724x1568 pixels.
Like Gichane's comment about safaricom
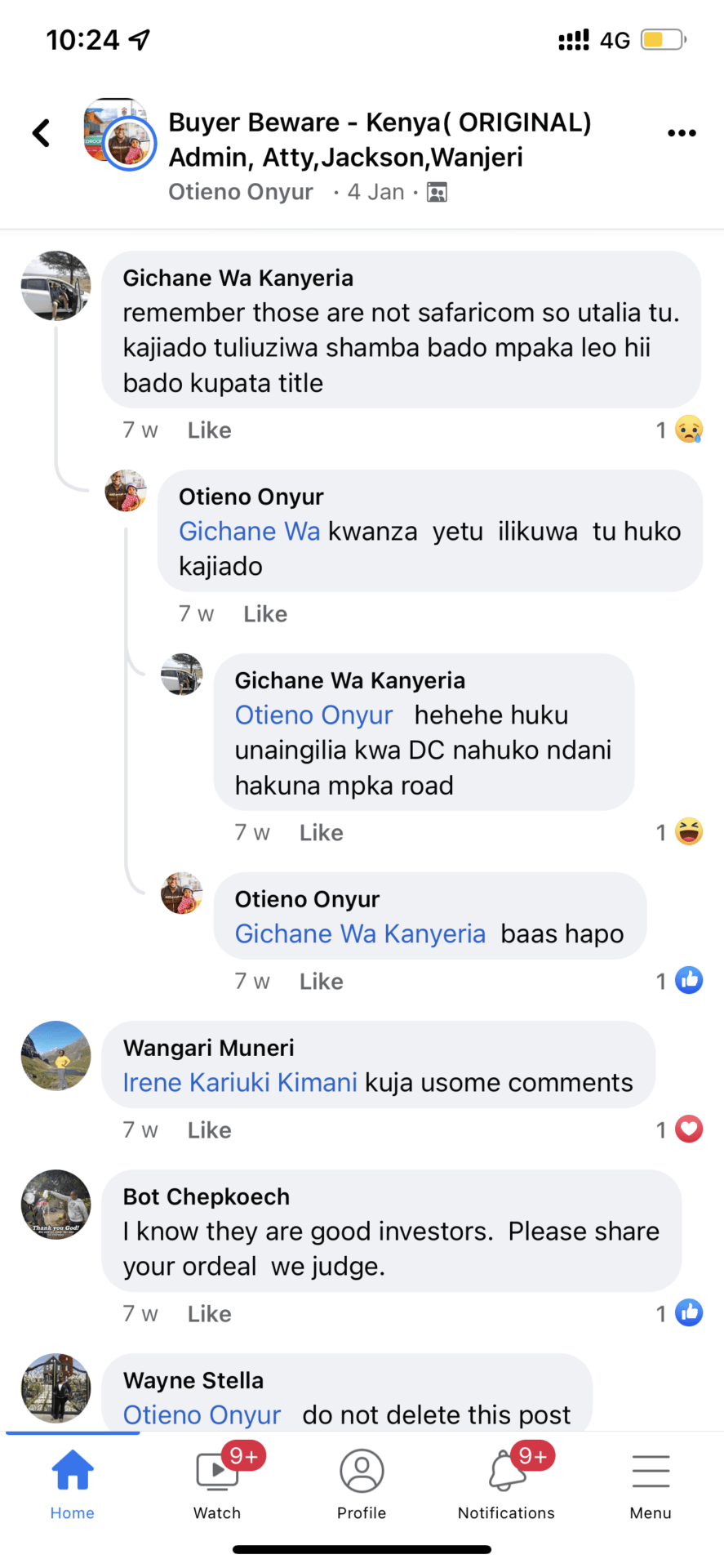click(209, 430)
